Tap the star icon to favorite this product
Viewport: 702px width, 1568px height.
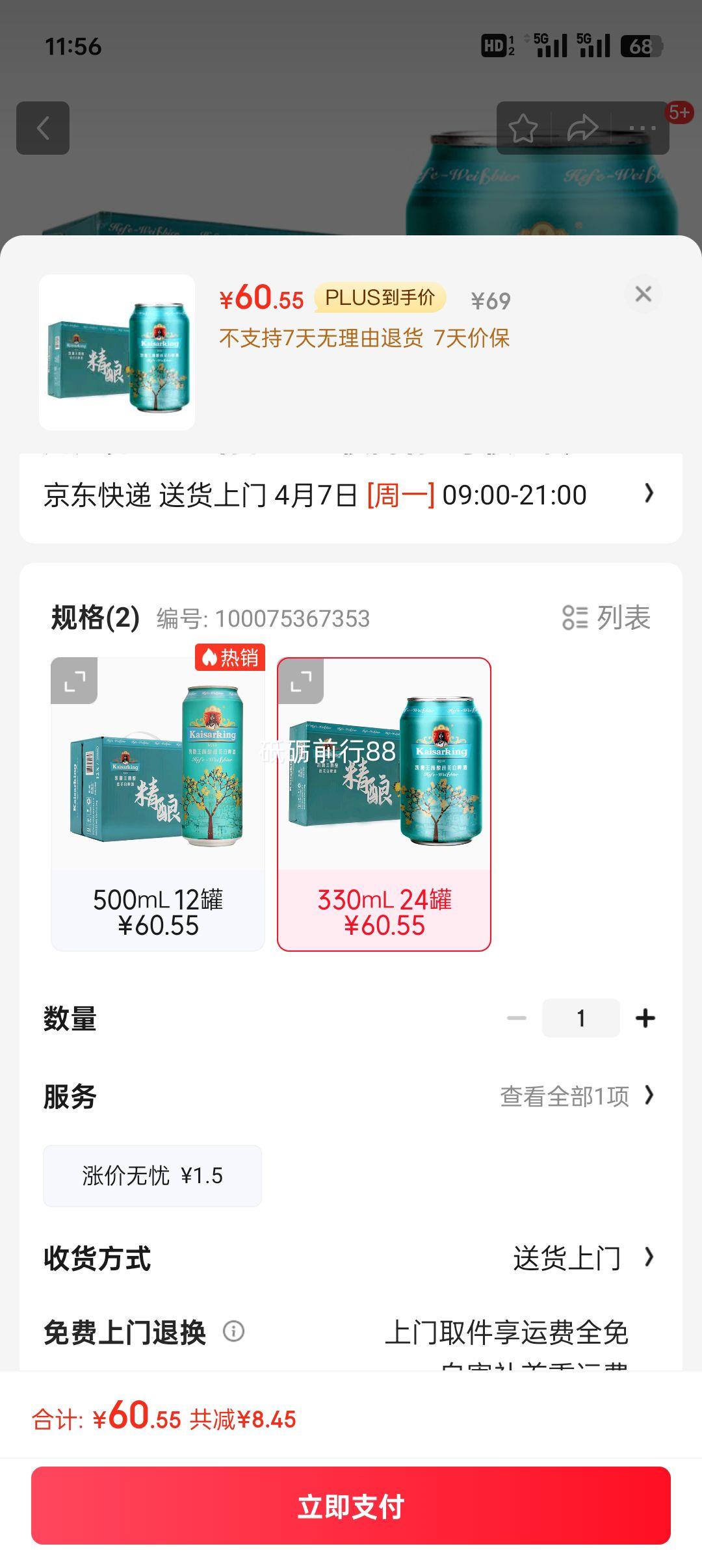click(x=524, y=127)
